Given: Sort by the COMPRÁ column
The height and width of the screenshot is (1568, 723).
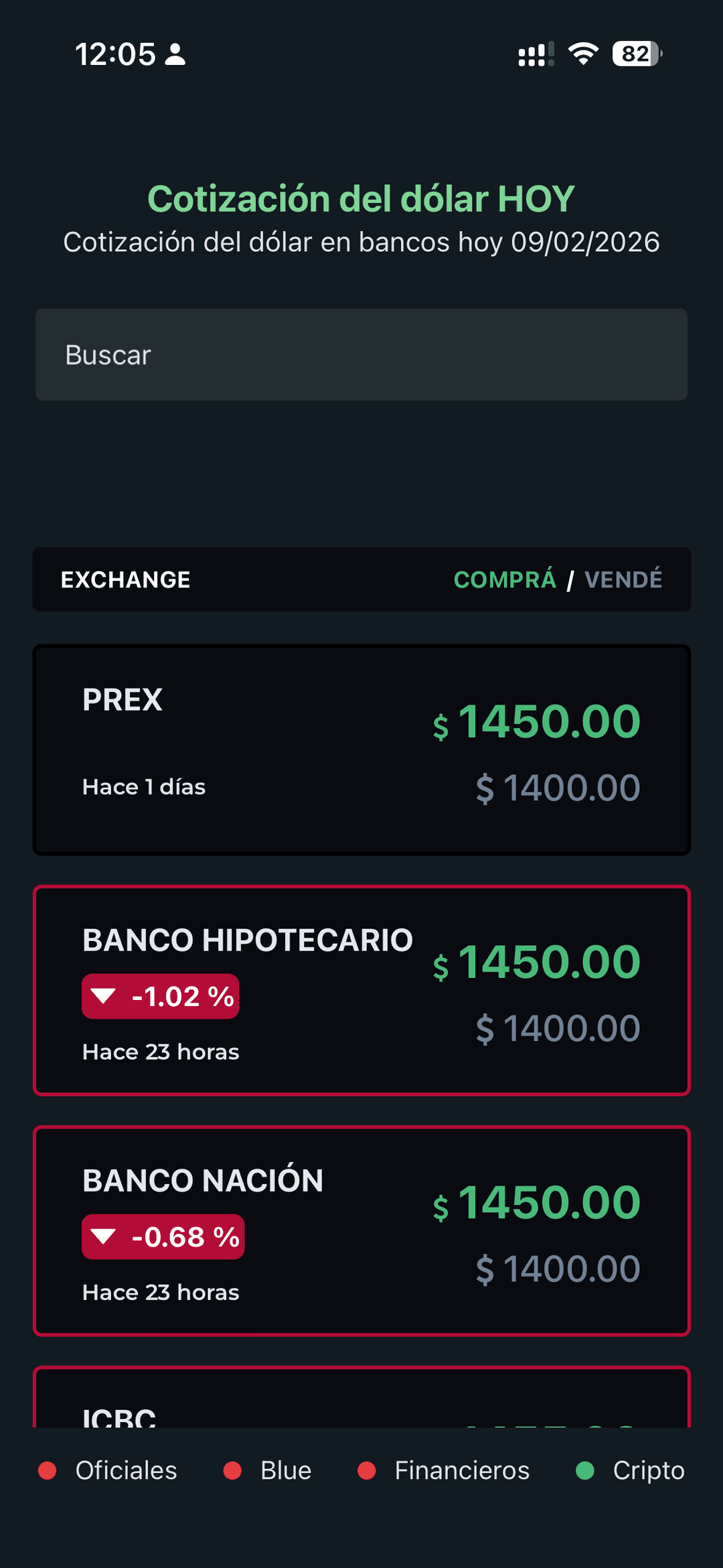Looking at the screenshot, I should [x=505, y=579].
